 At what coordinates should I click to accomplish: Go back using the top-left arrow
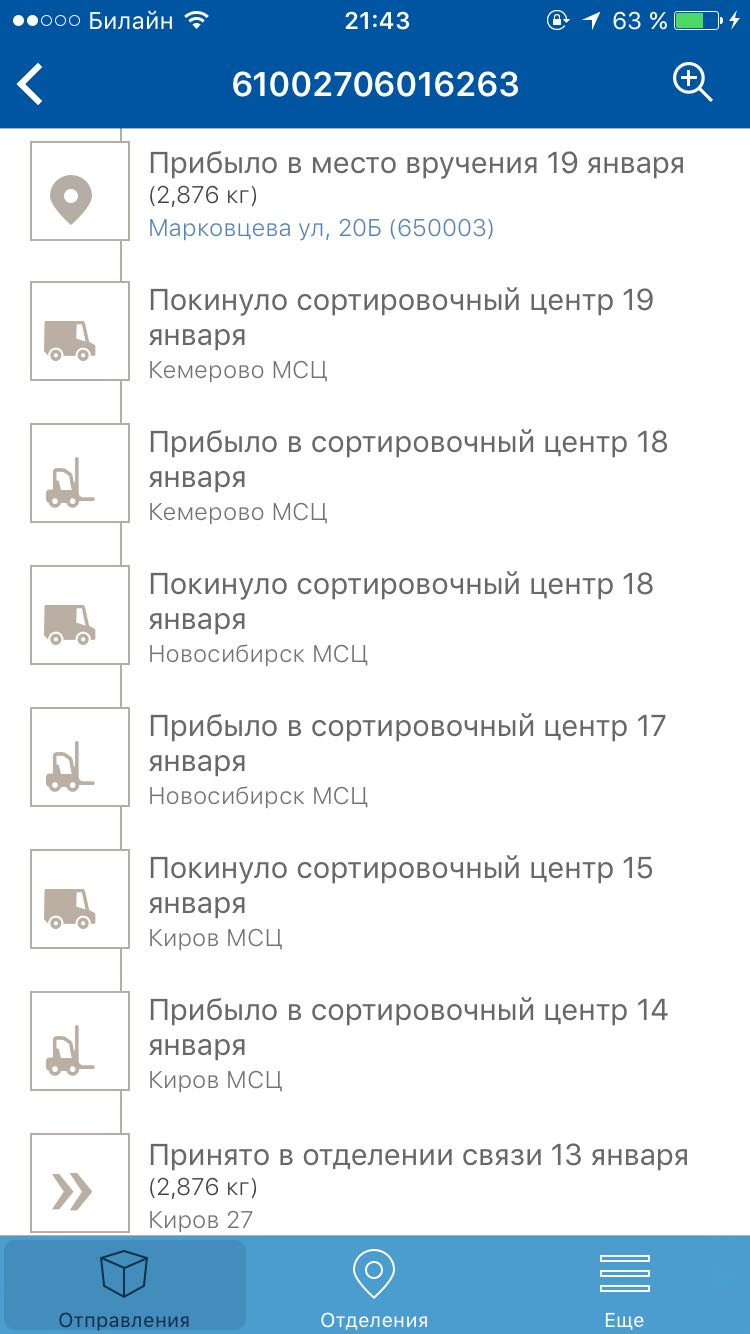click(31, 84)
